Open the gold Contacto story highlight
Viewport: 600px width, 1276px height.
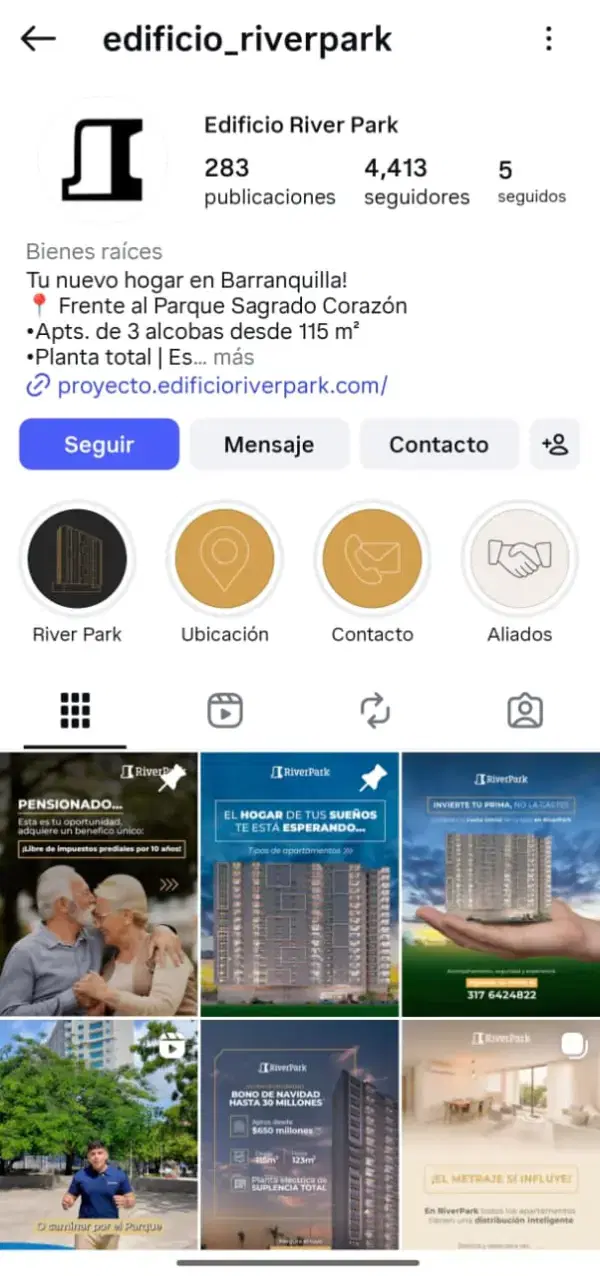click(372, 559)
